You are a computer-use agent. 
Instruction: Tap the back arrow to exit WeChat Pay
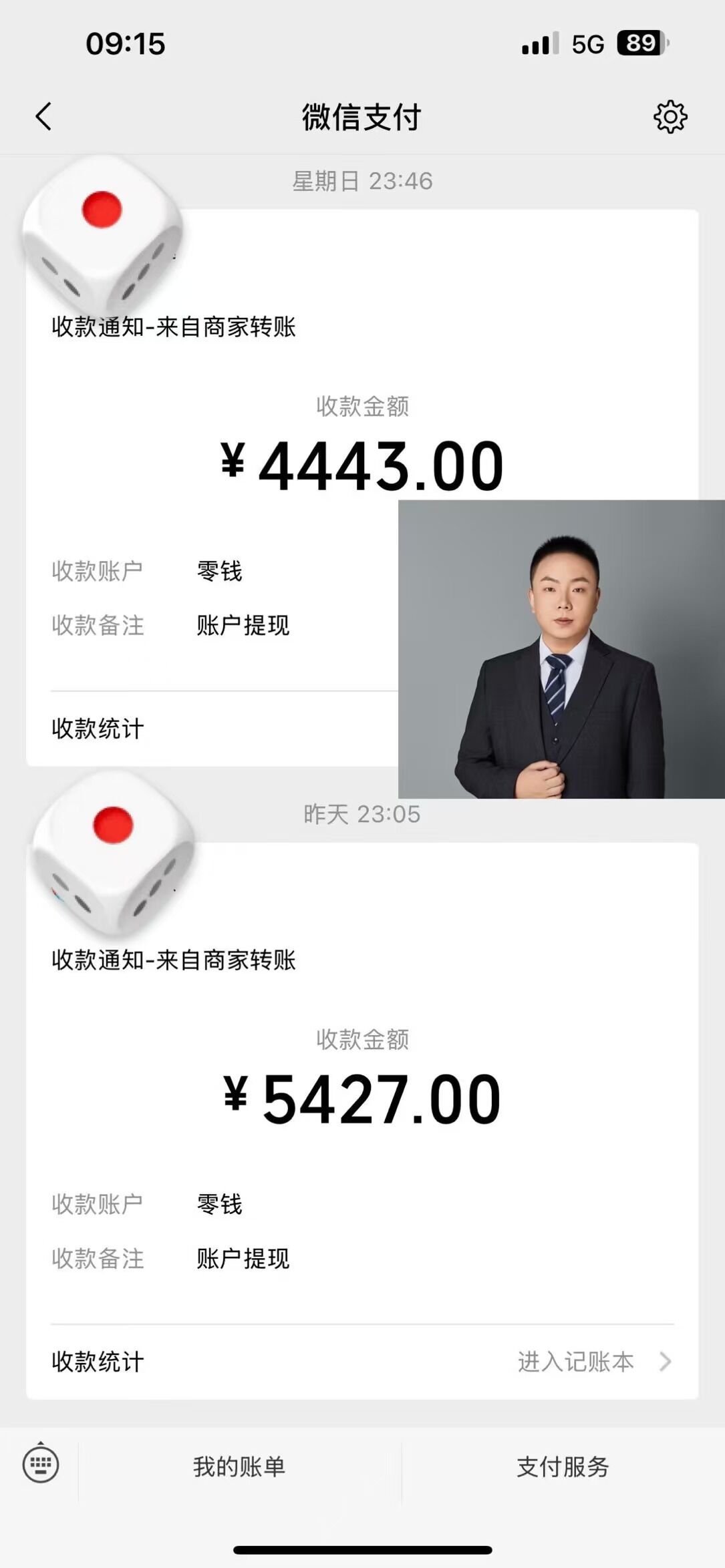click(x=43, y=116)
